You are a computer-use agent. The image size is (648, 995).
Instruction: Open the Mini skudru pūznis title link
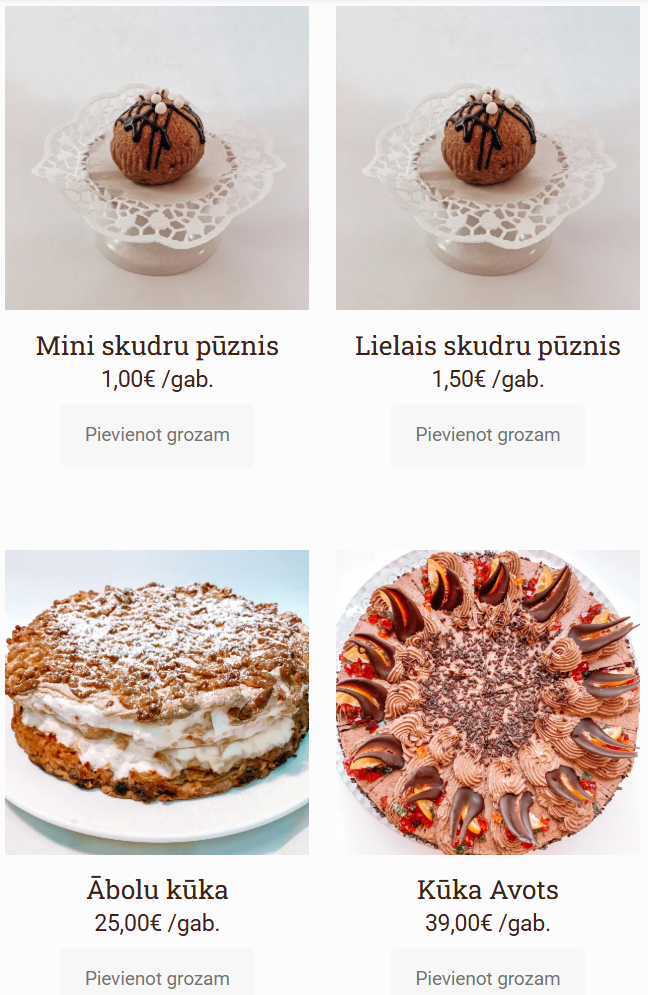coord(157,346)
